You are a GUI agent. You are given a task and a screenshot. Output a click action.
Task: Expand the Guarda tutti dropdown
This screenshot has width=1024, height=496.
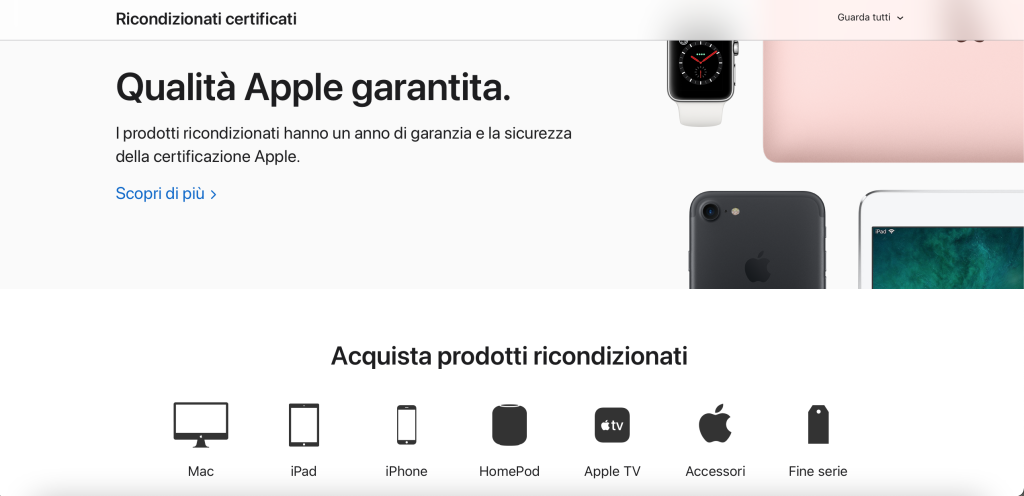tap(870, 17)
